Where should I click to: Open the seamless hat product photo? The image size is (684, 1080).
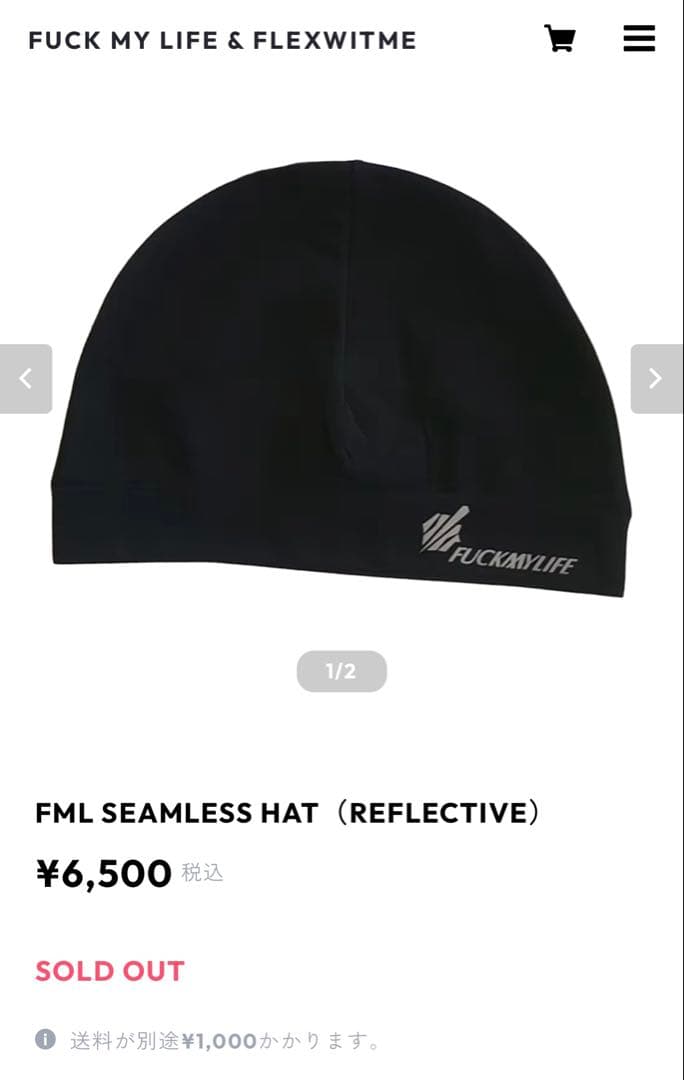pos(342,380)
